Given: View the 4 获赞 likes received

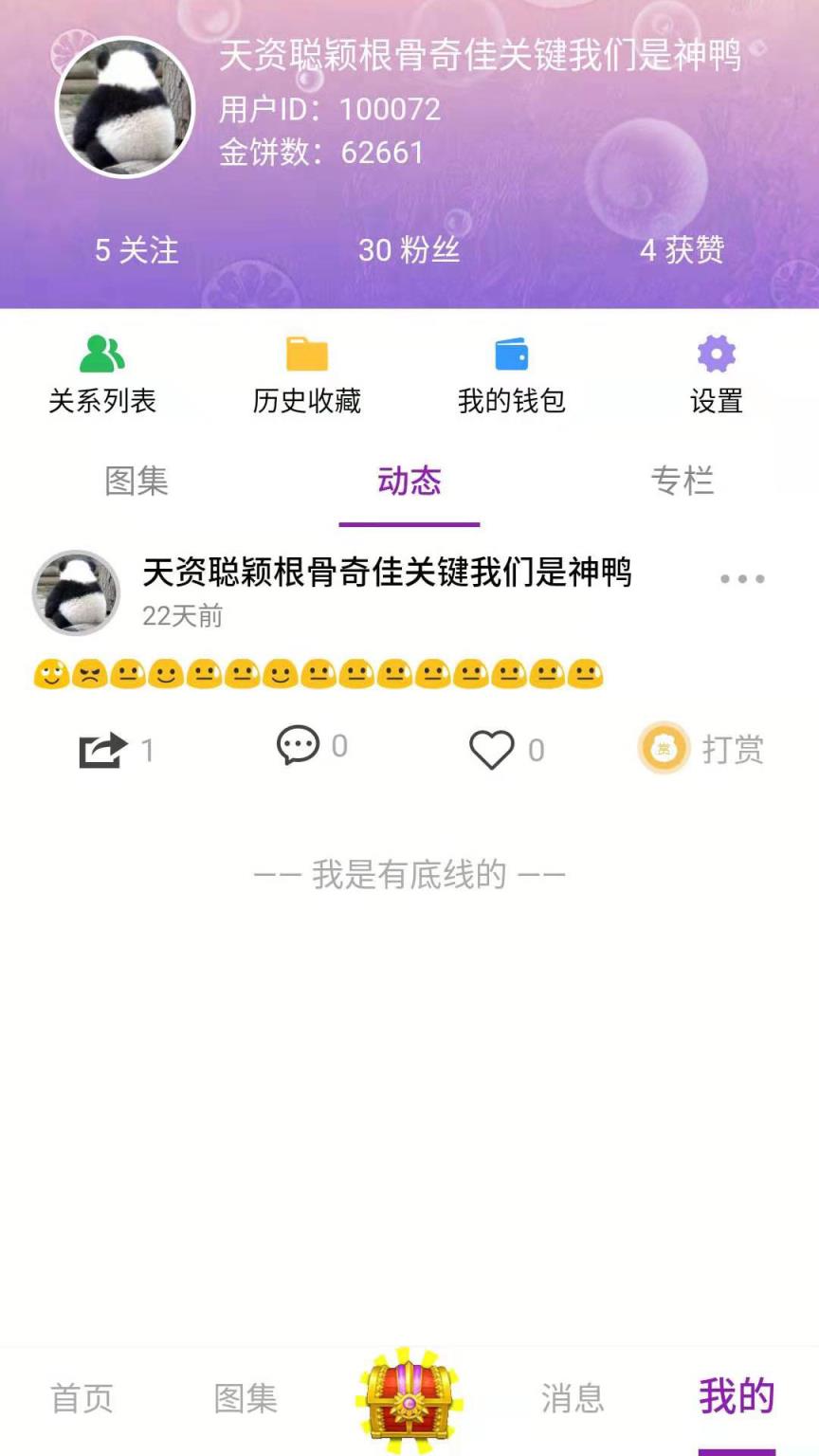Looking at the screenshot, I should (682, 250).
